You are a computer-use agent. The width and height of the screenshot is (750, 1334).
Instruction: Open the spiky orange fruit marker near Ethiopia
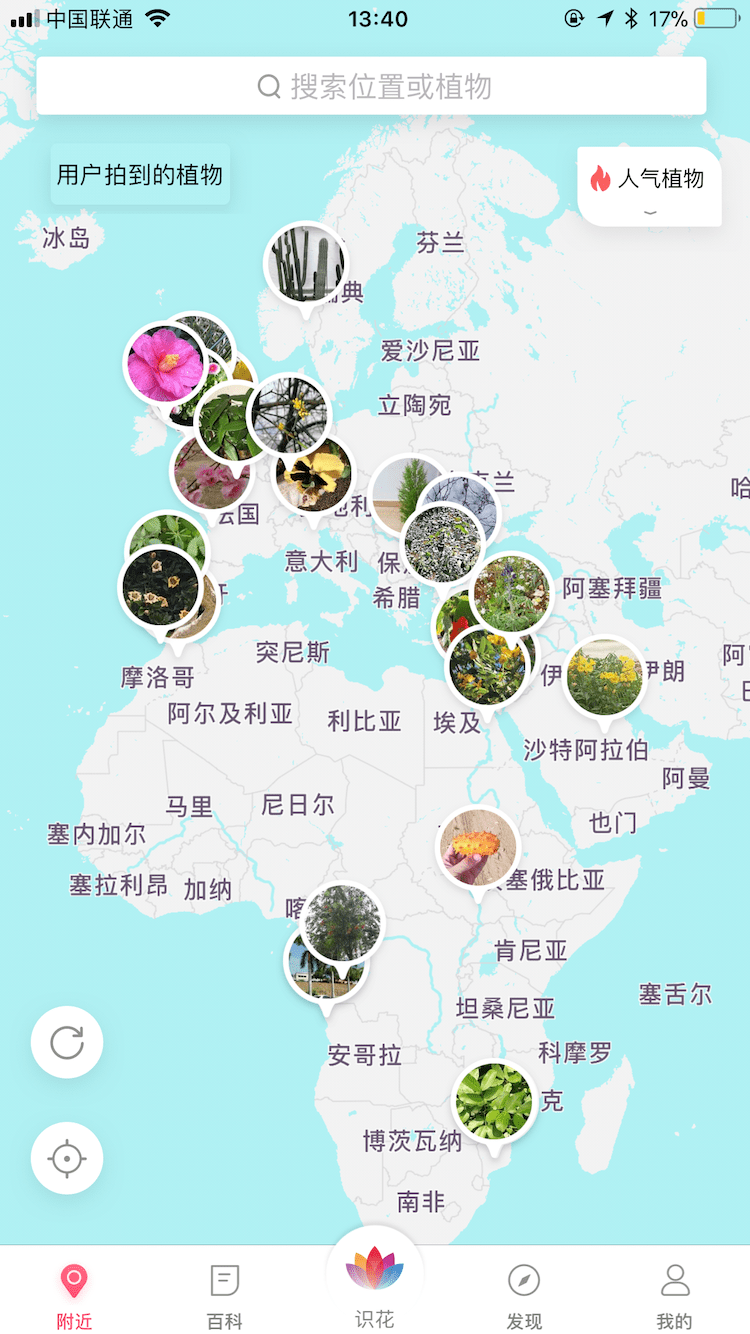pyautogui.click(x=478, y=846)
